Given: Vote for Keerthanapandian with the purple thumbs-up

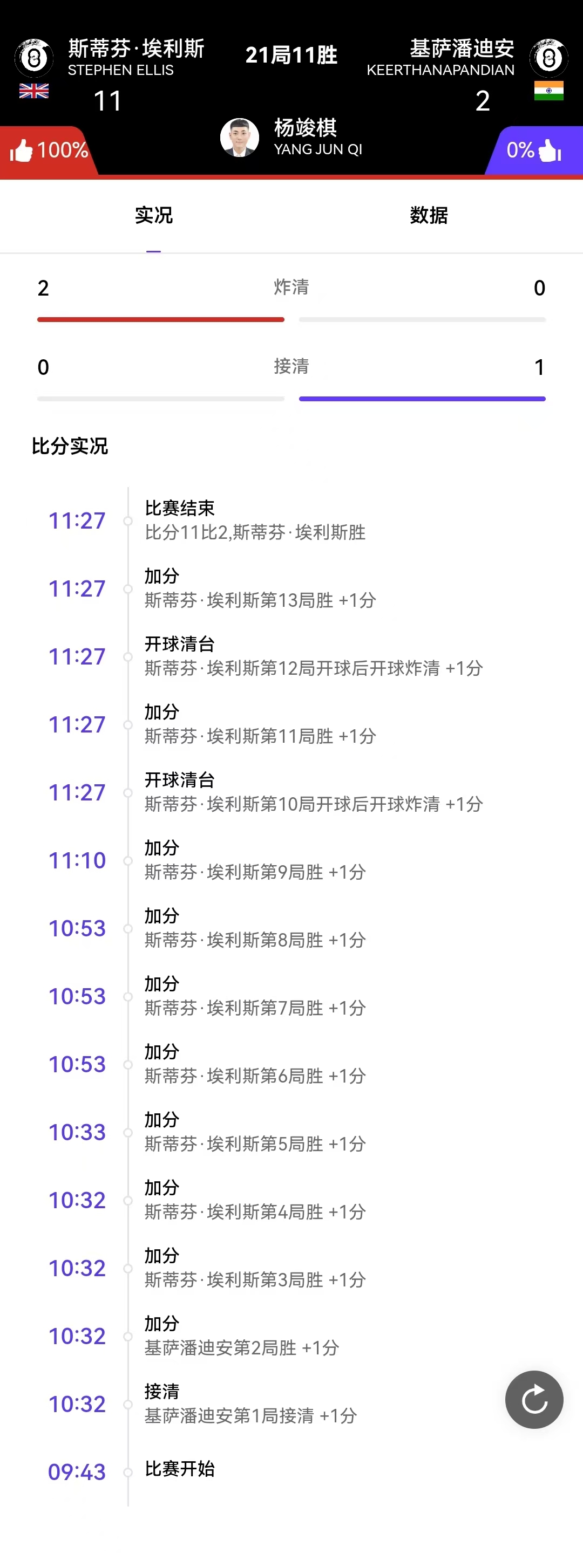Looking at the screenshot, I should tap(550, 150).
